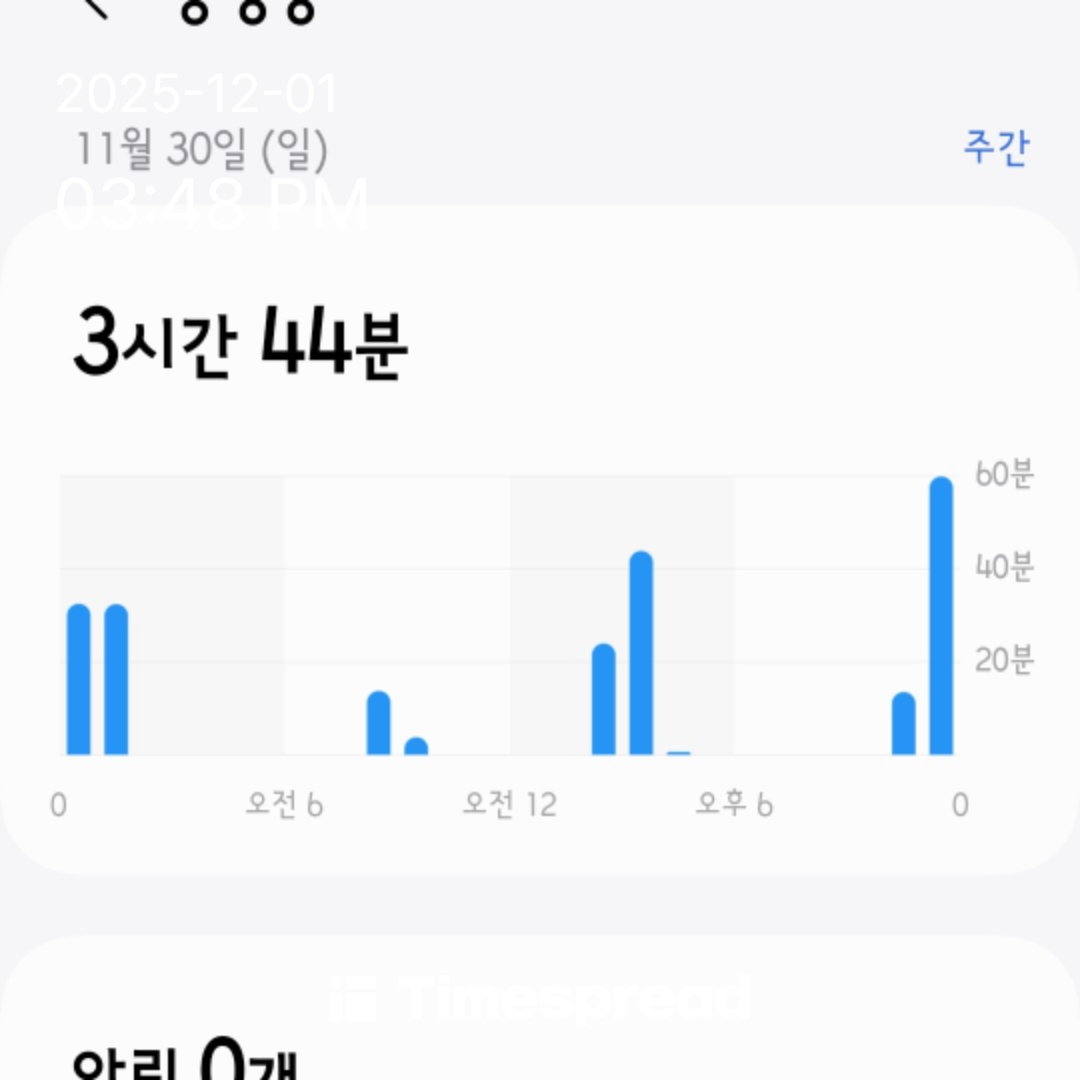Switch to the weekly 주간 view

[x=995, y=148]
